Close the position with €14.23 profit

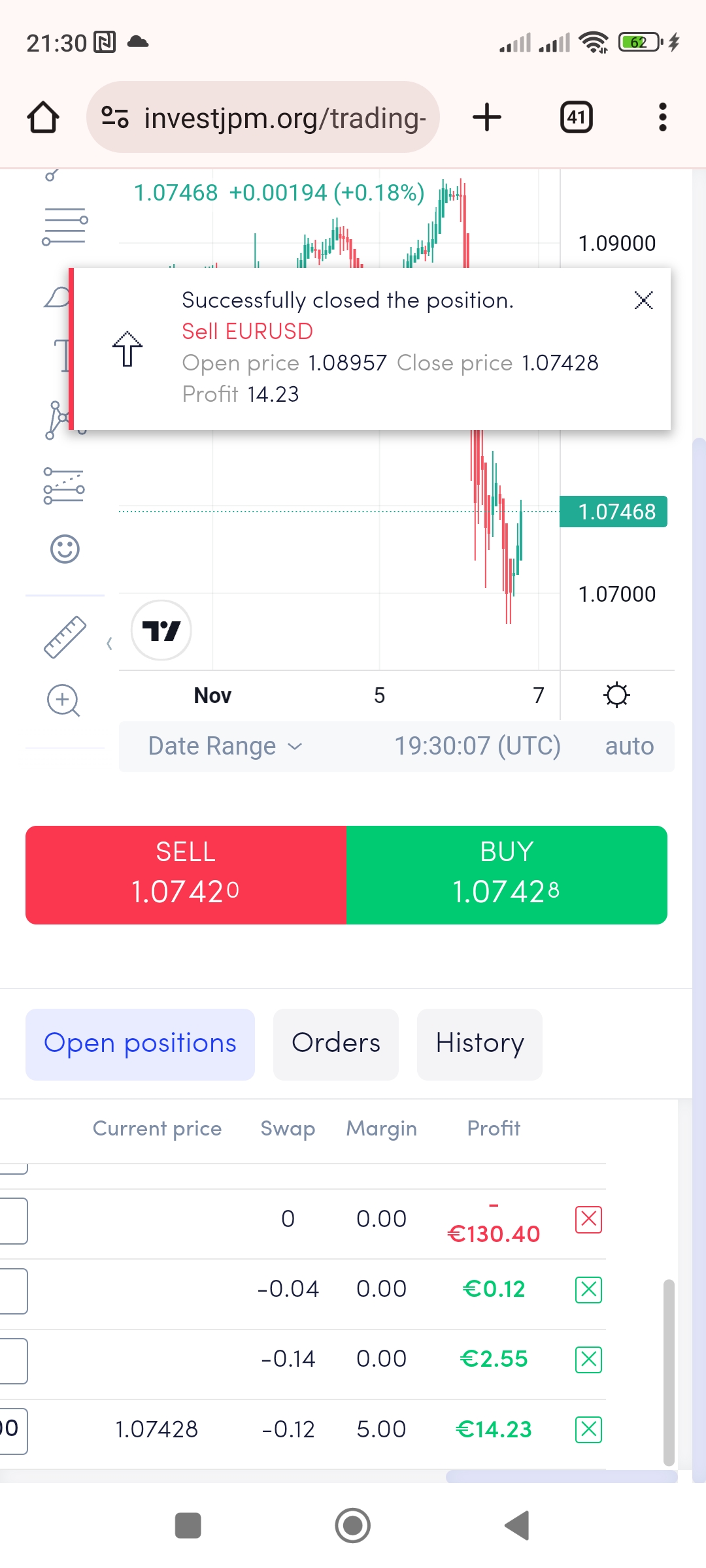click(x=588, y=1429)
